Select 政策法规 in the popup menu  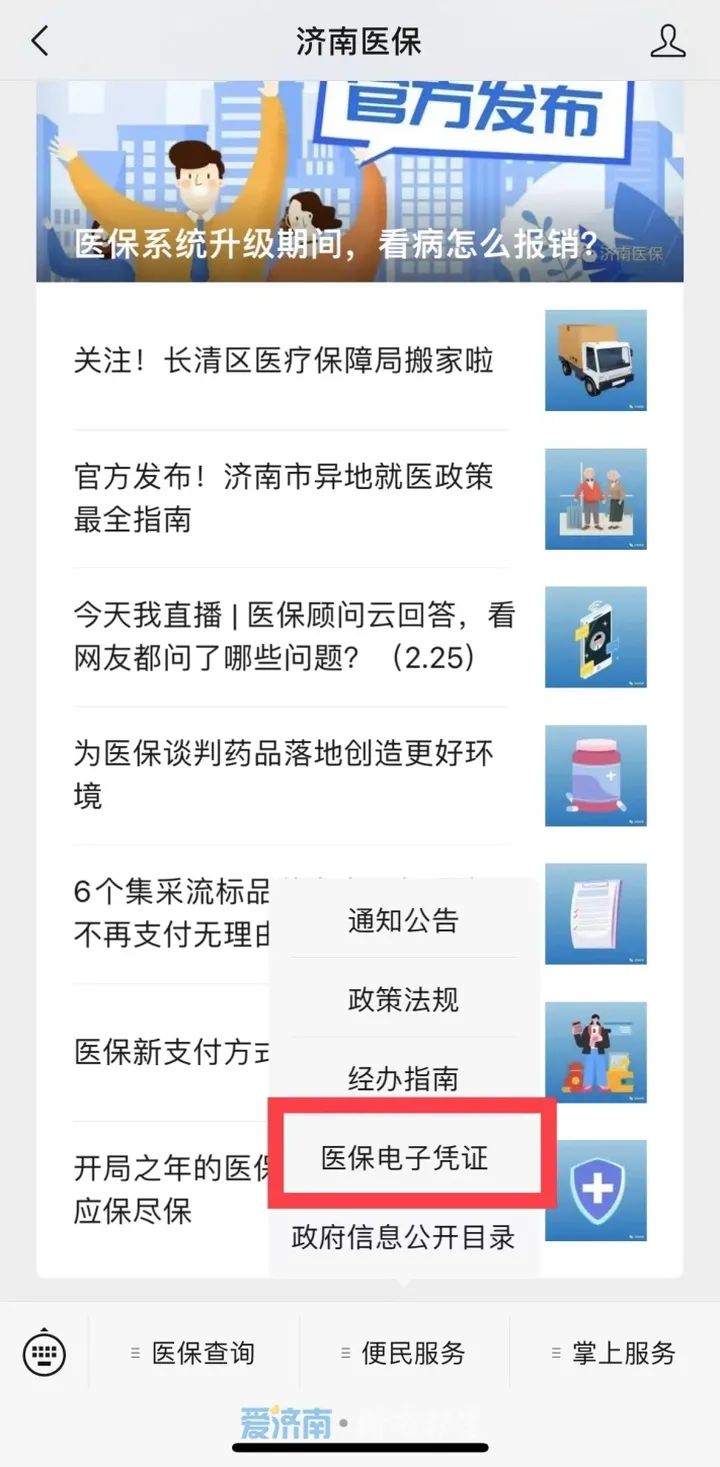[x=404, y=998]
